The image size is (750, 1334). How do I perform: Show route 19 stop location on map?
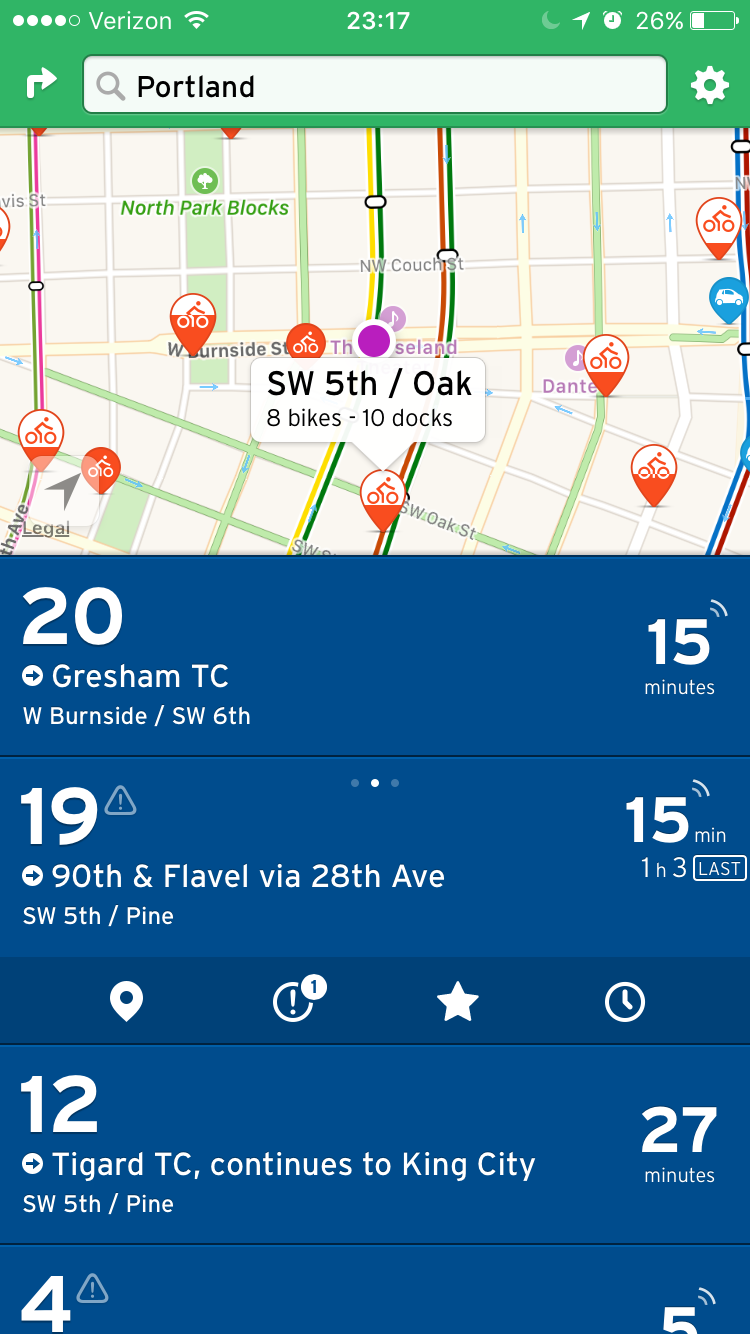(x=126, y=1001)
